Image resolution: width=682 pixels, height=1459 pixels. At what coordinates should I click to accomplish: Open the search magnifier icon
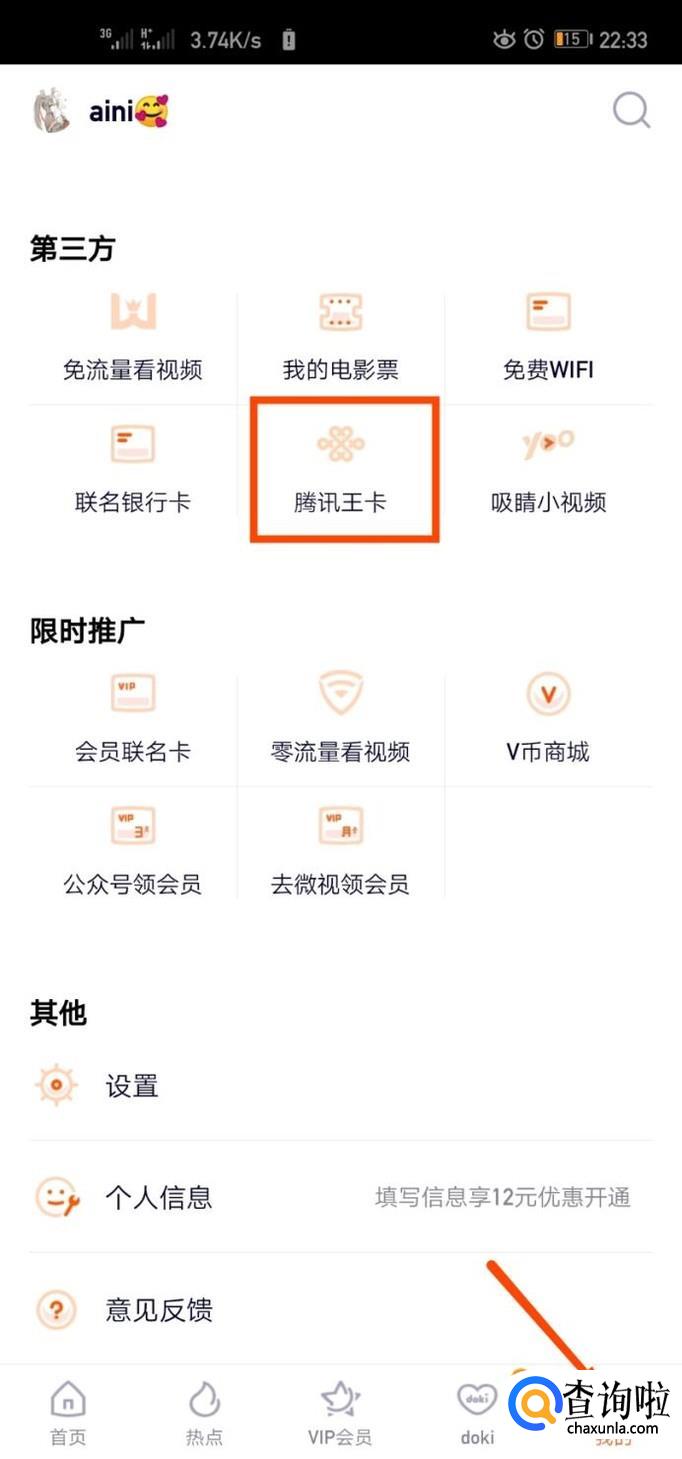pyautogui.click(x=632, y=110)
